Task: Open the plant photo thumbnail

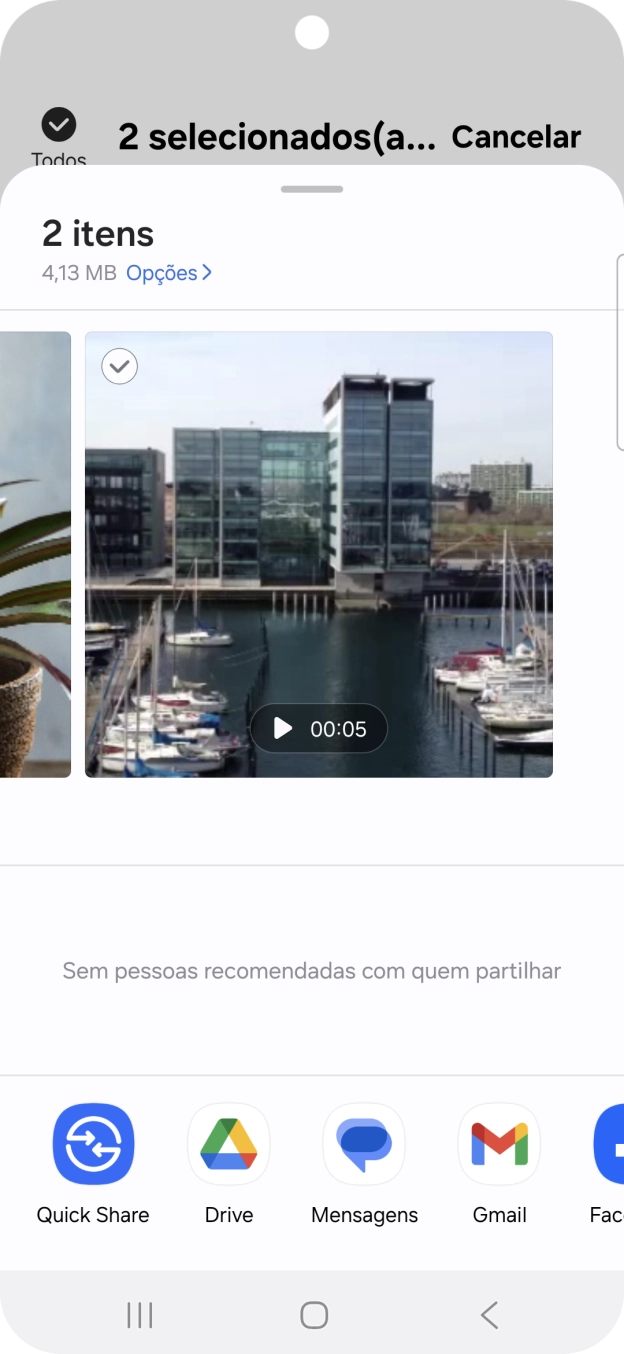Action: (35, 554)
